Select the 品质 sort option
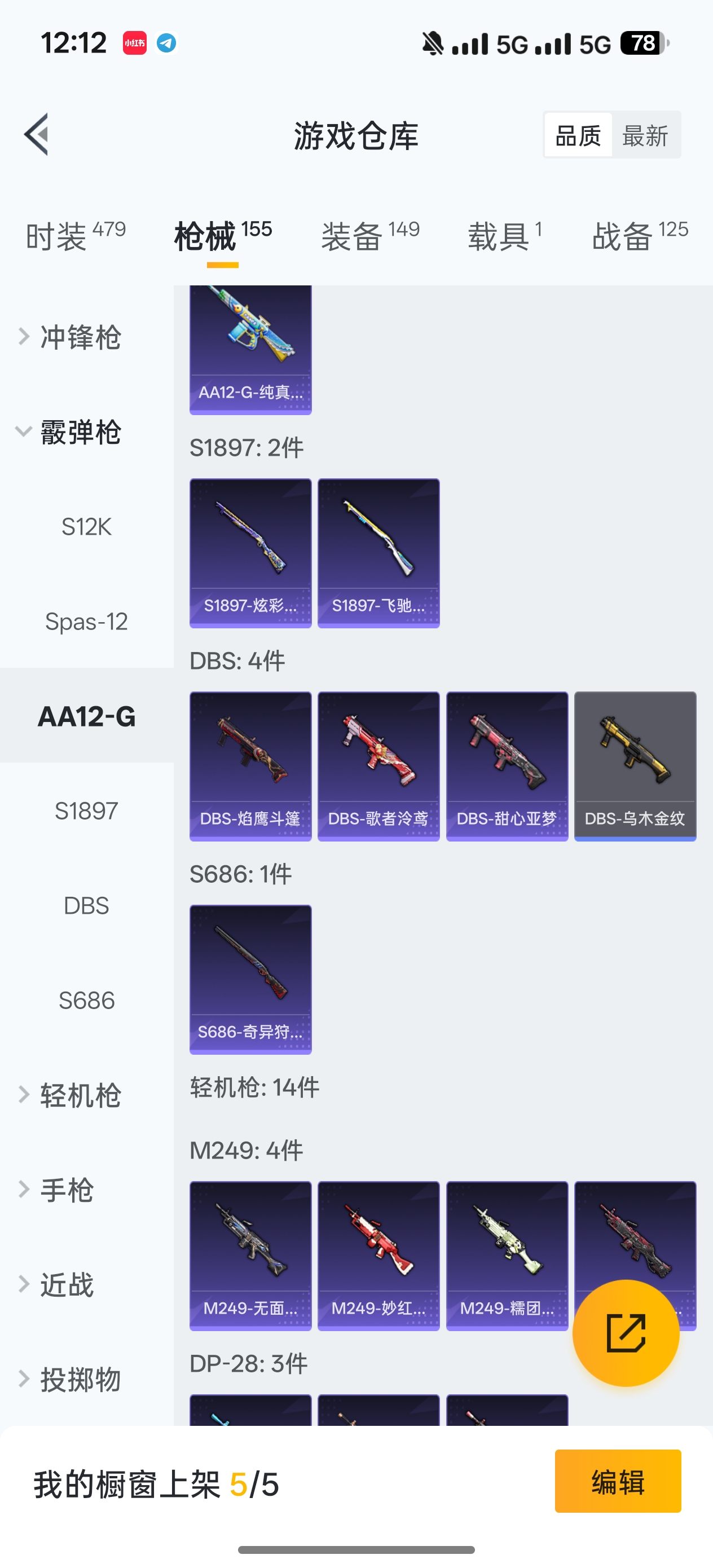The image size is (713, 1568). pyautogui.click(x=578, y=135)
